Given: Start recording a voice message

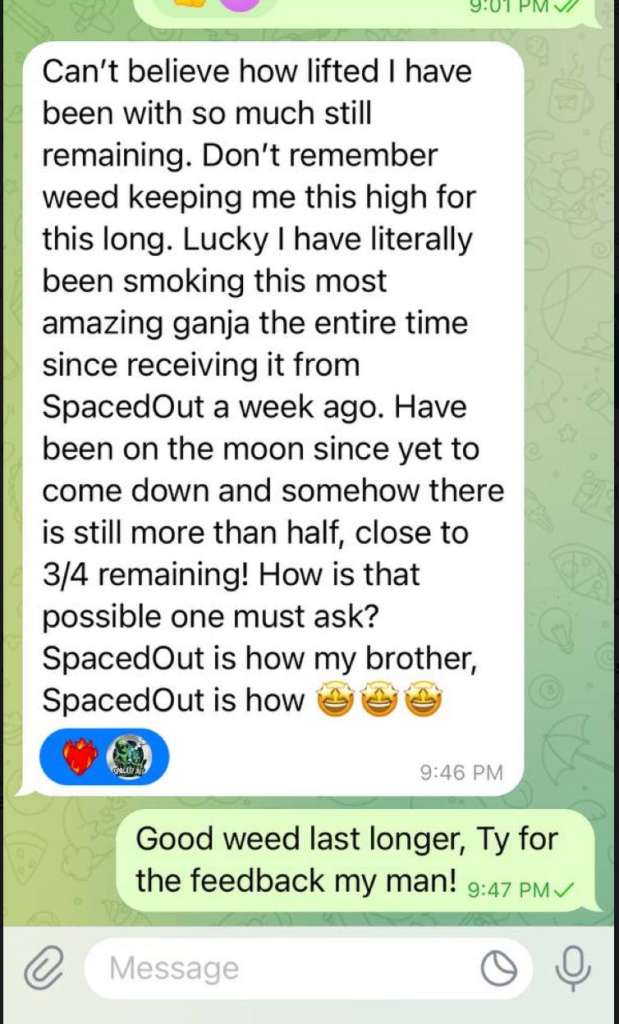Looking at the screenshot, I should 573,968.
